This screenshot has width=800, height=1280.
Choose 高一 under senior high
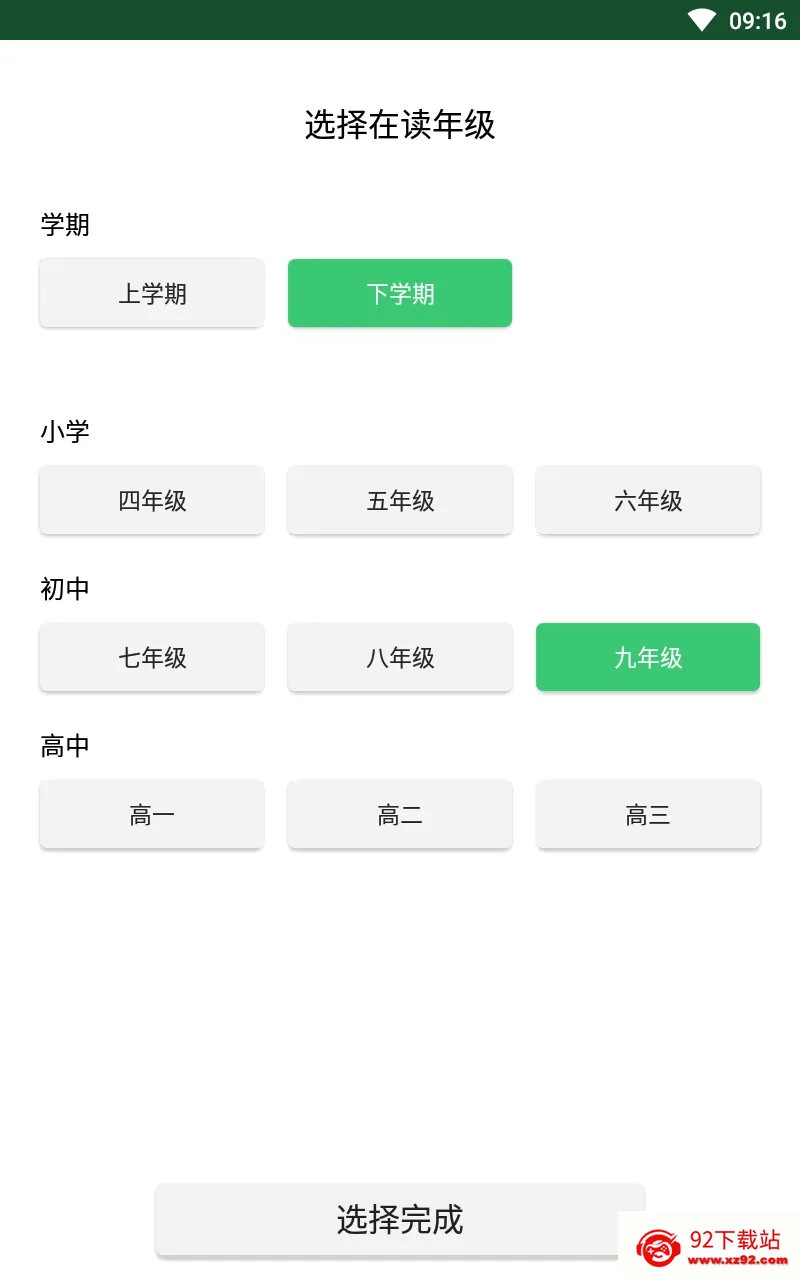tap(152, 815)
